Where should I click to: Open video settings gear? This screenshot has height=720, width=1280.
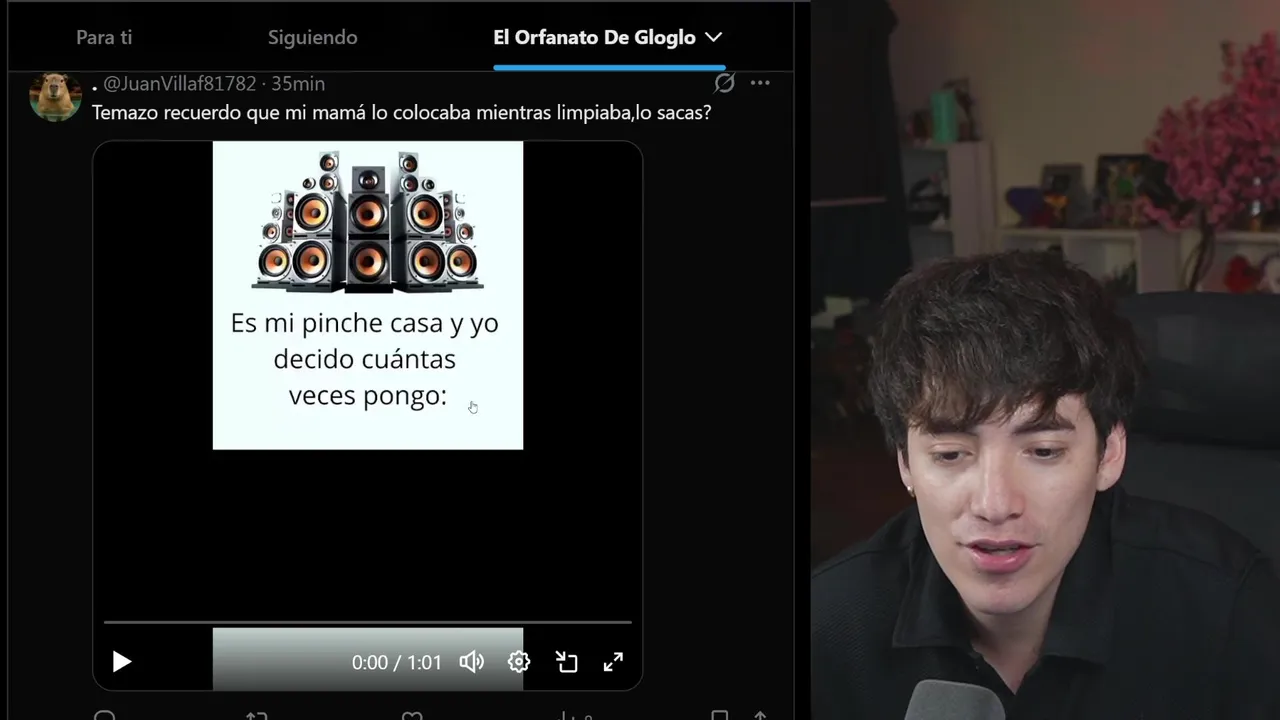point(518,662)
